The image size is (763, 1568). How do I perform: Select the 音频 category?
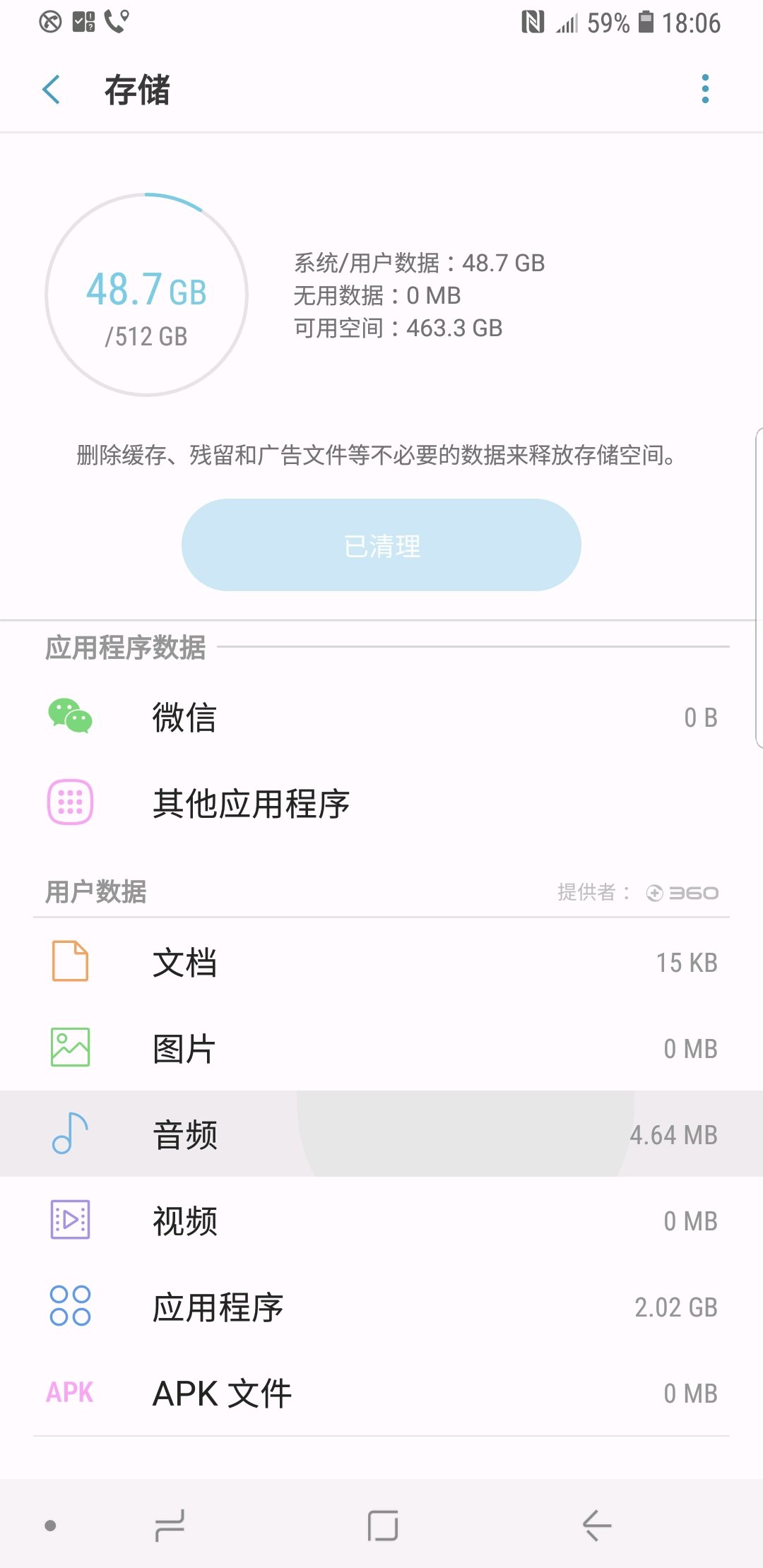pos(381,1135)
